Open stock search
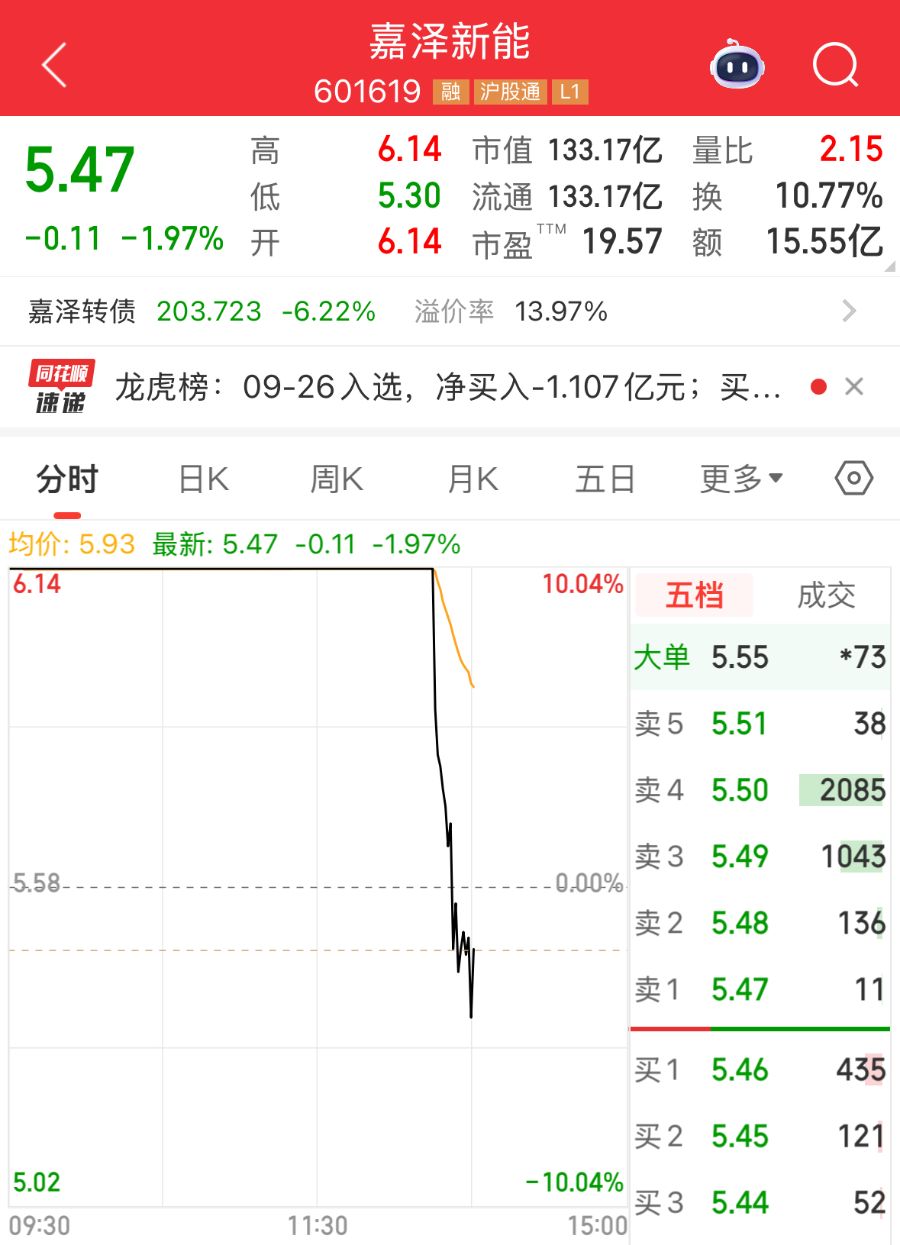This screenshot has width=900, height=1245. pos(835,66)
